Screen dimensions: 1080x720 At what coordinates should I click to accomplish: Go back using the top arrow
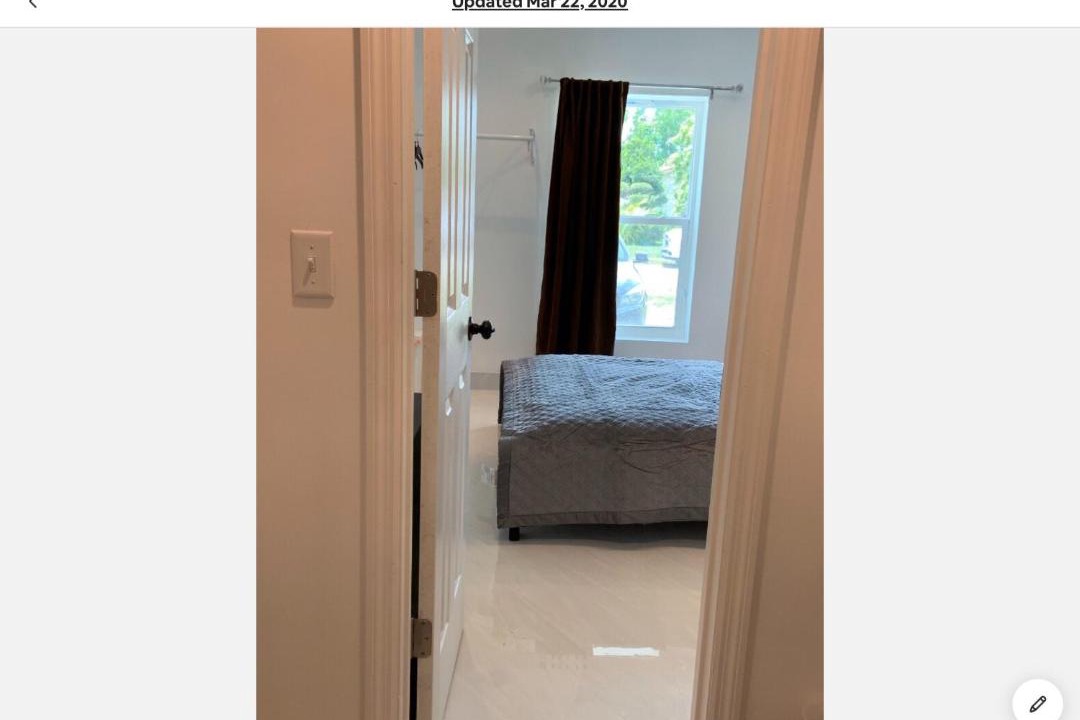32,4
